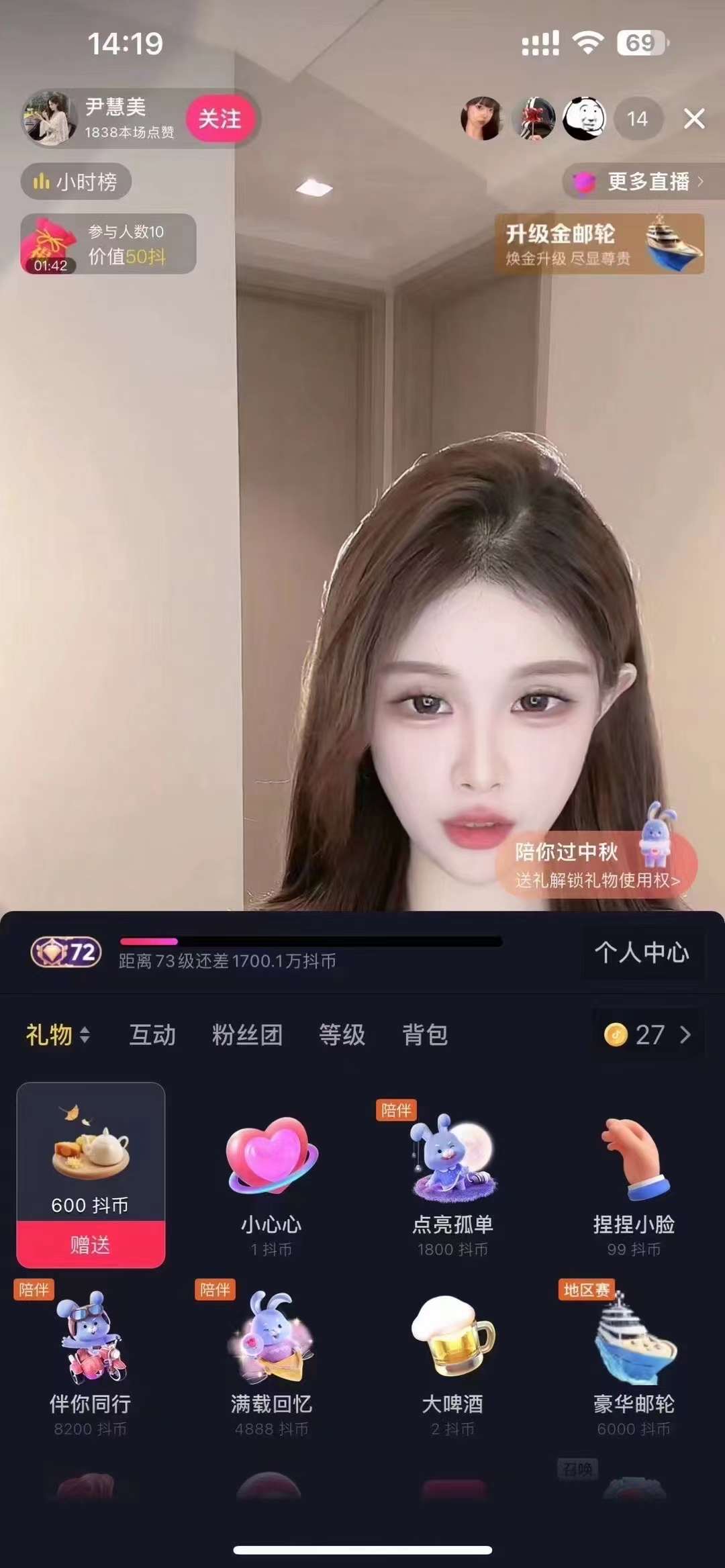This screenshot has height=1568, width=725.
Task: Open the 背包 tab
Action: tap(425, 1034)
